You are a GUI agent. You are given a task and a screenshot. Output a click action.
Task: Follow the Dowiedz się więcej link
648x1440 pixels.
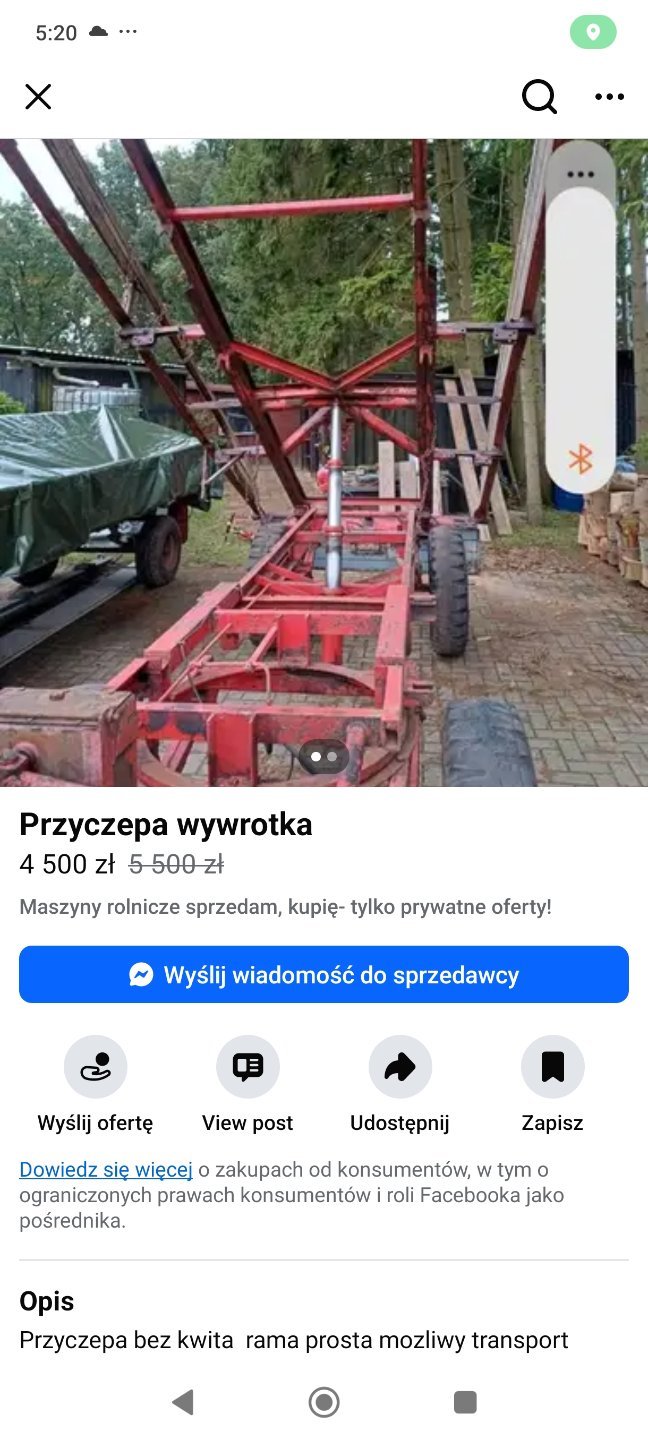click(x=106, y=1169)
